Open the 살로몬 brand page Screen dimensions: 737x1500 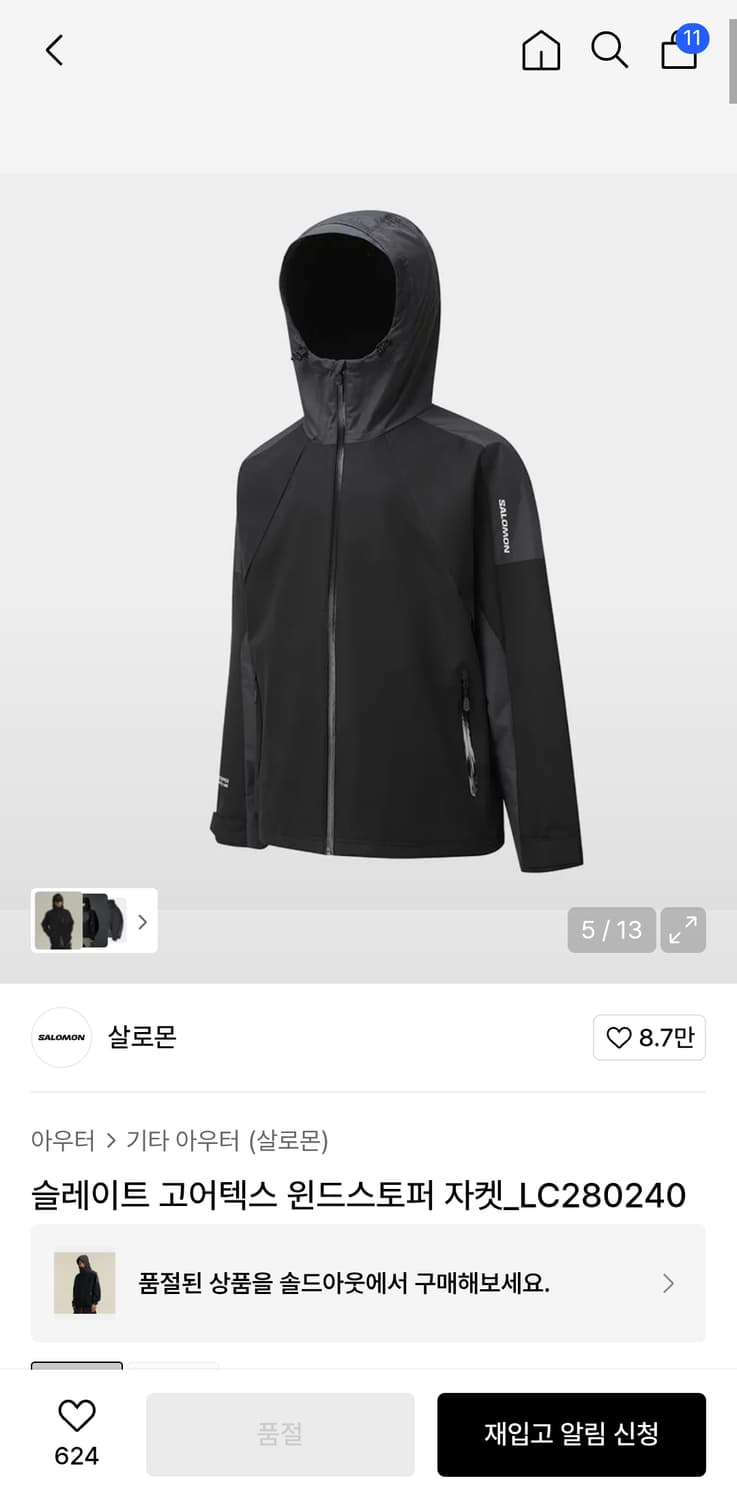141,1037
